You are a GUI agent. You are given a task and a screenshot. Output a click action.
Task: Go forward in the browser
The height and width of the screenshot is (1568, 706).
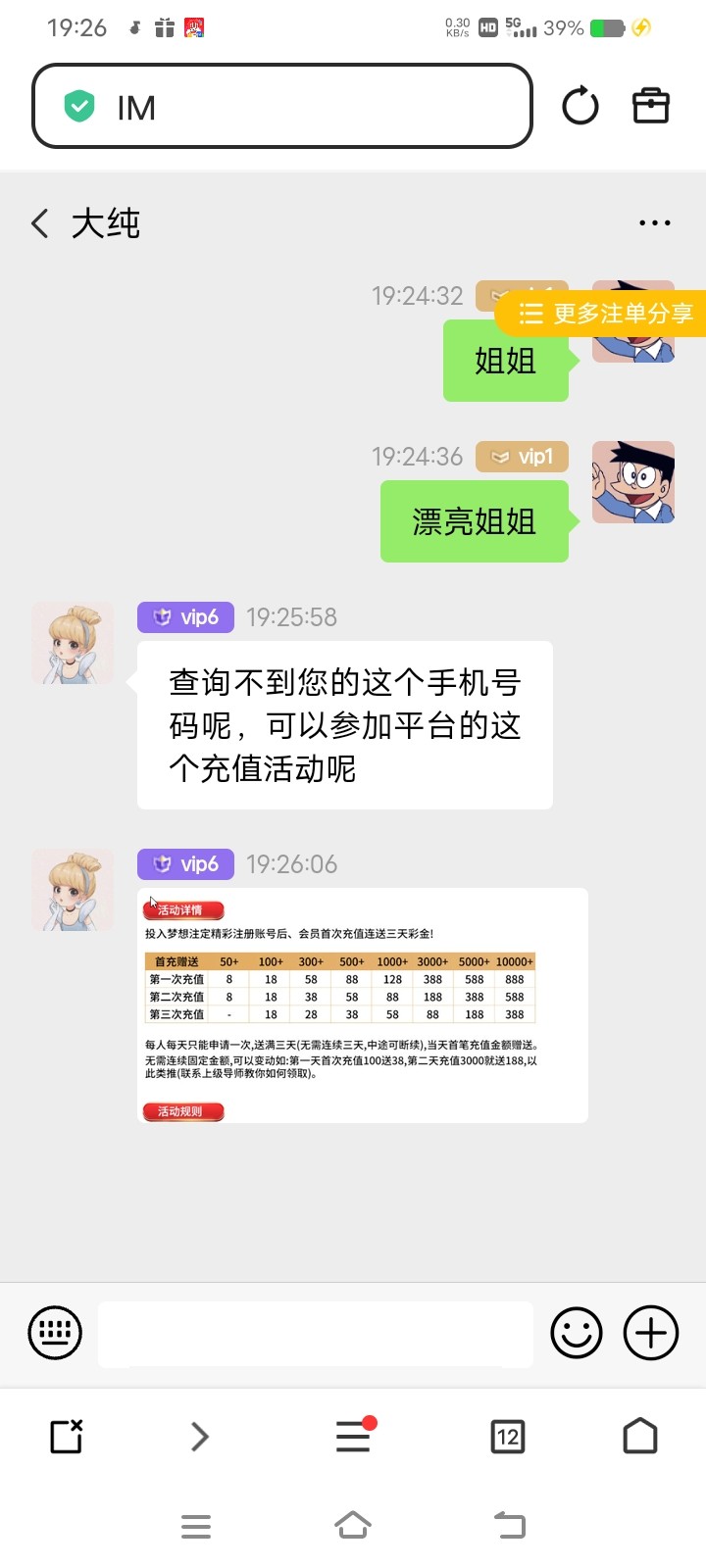pos(200,1437)
